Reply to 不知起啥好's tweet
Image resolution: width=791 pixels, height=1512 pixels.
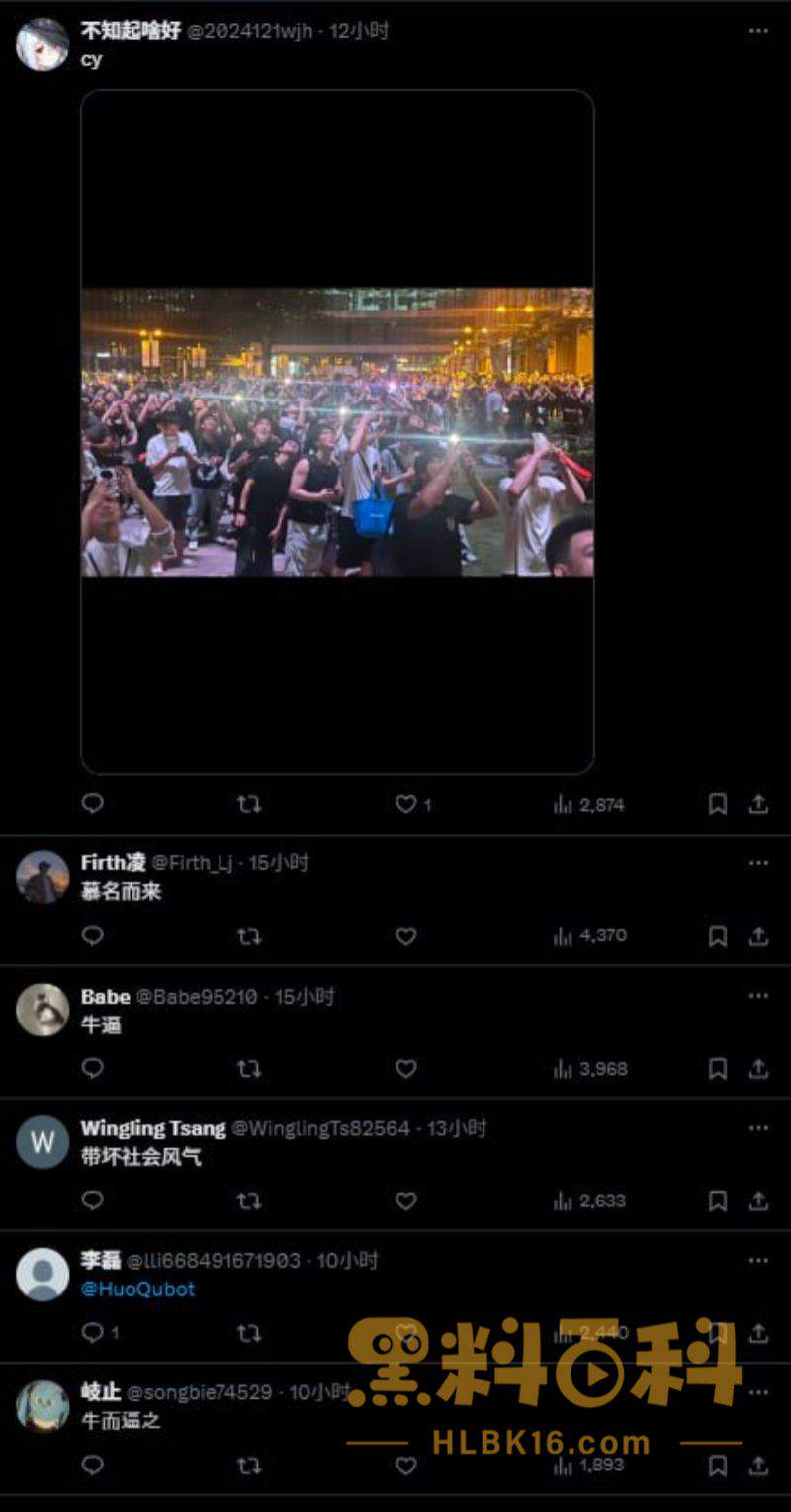(92, 804)
